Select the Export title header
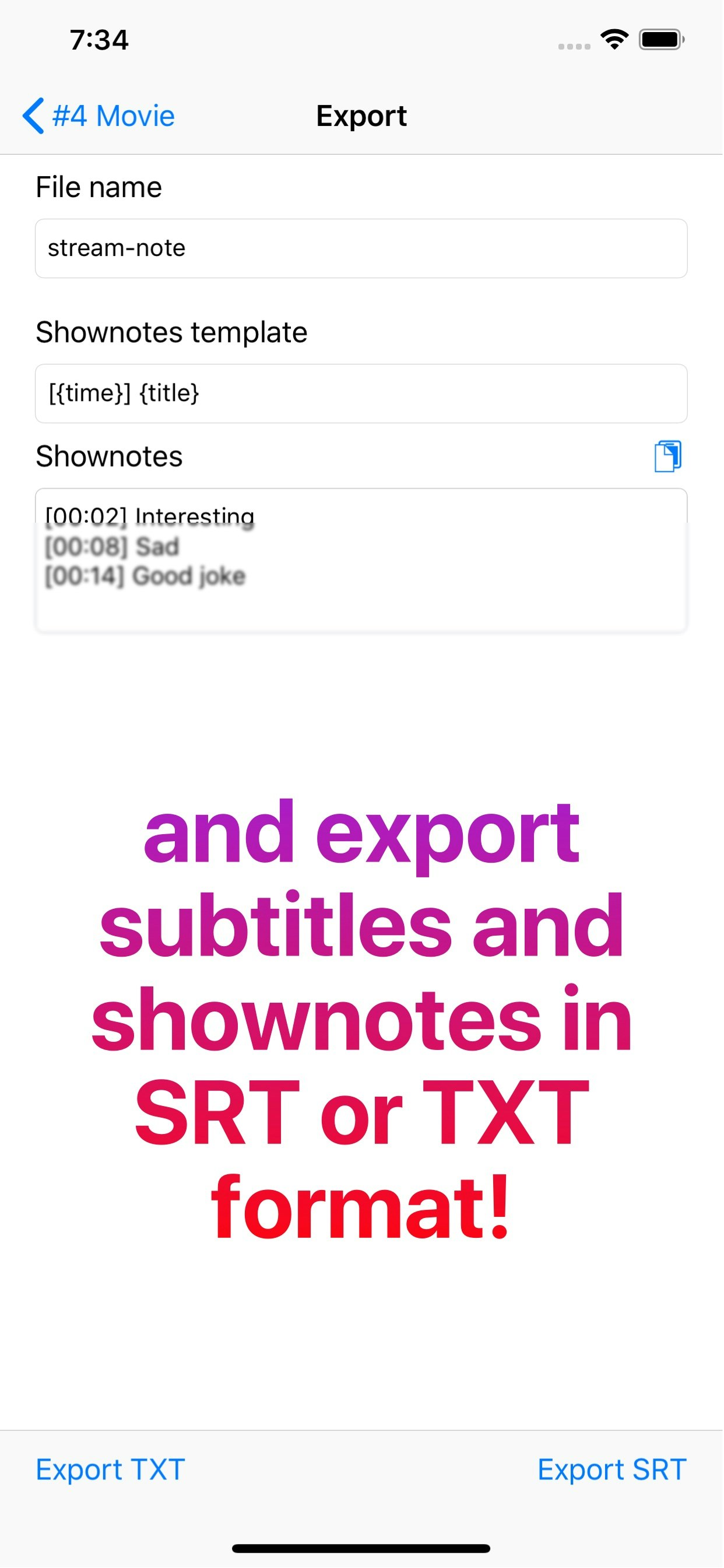 361,116
